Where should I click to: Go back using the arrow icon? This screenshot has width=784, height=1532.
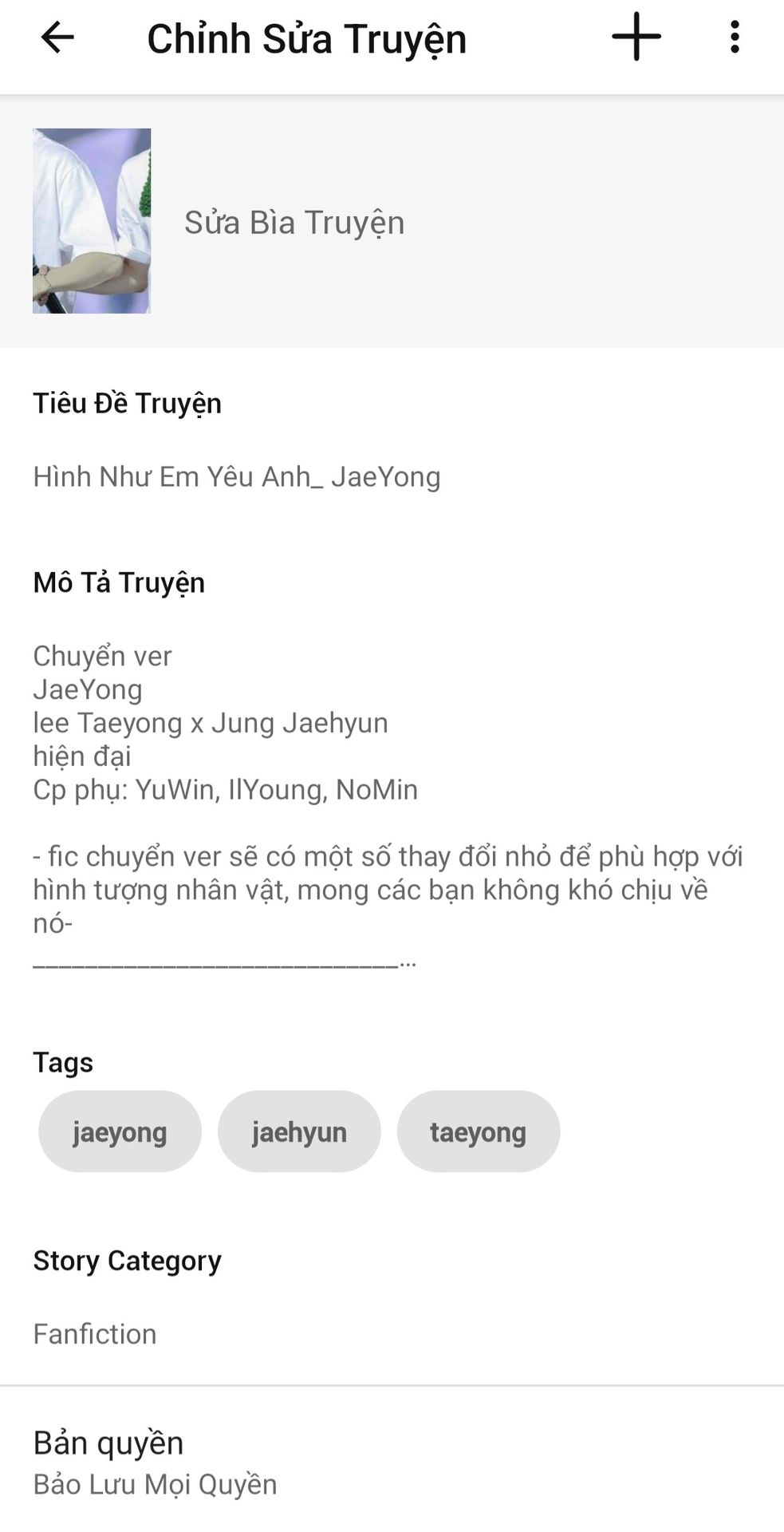[x=57, y=37]
